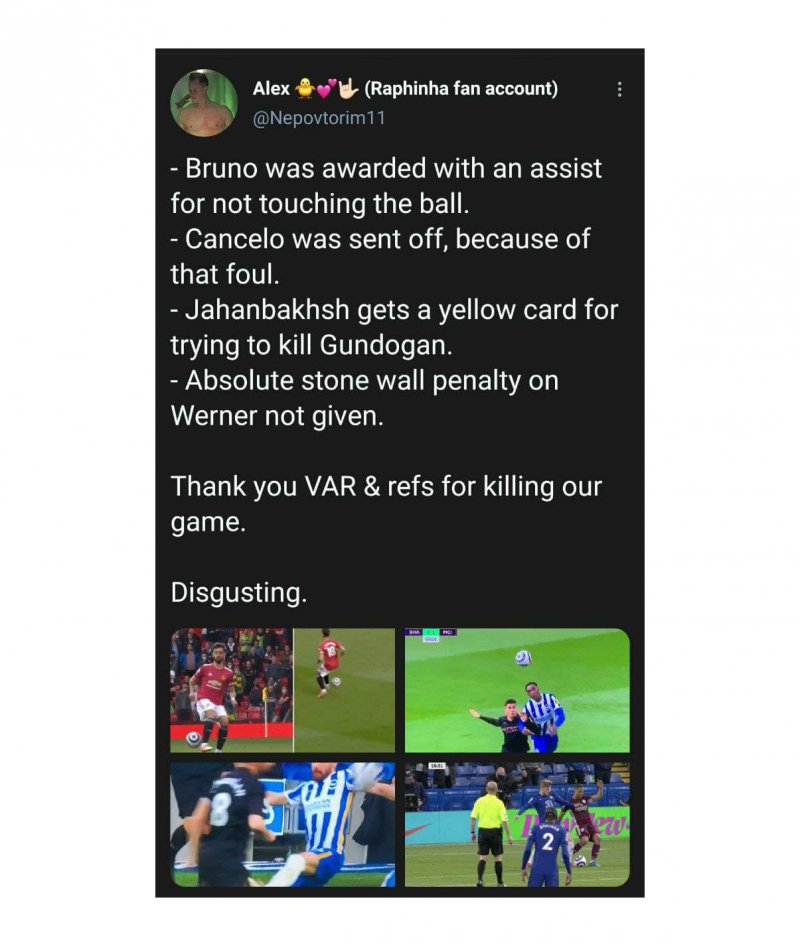
Task: Open the @Nepovtorim11 profile handle
Action: point(318,118)
